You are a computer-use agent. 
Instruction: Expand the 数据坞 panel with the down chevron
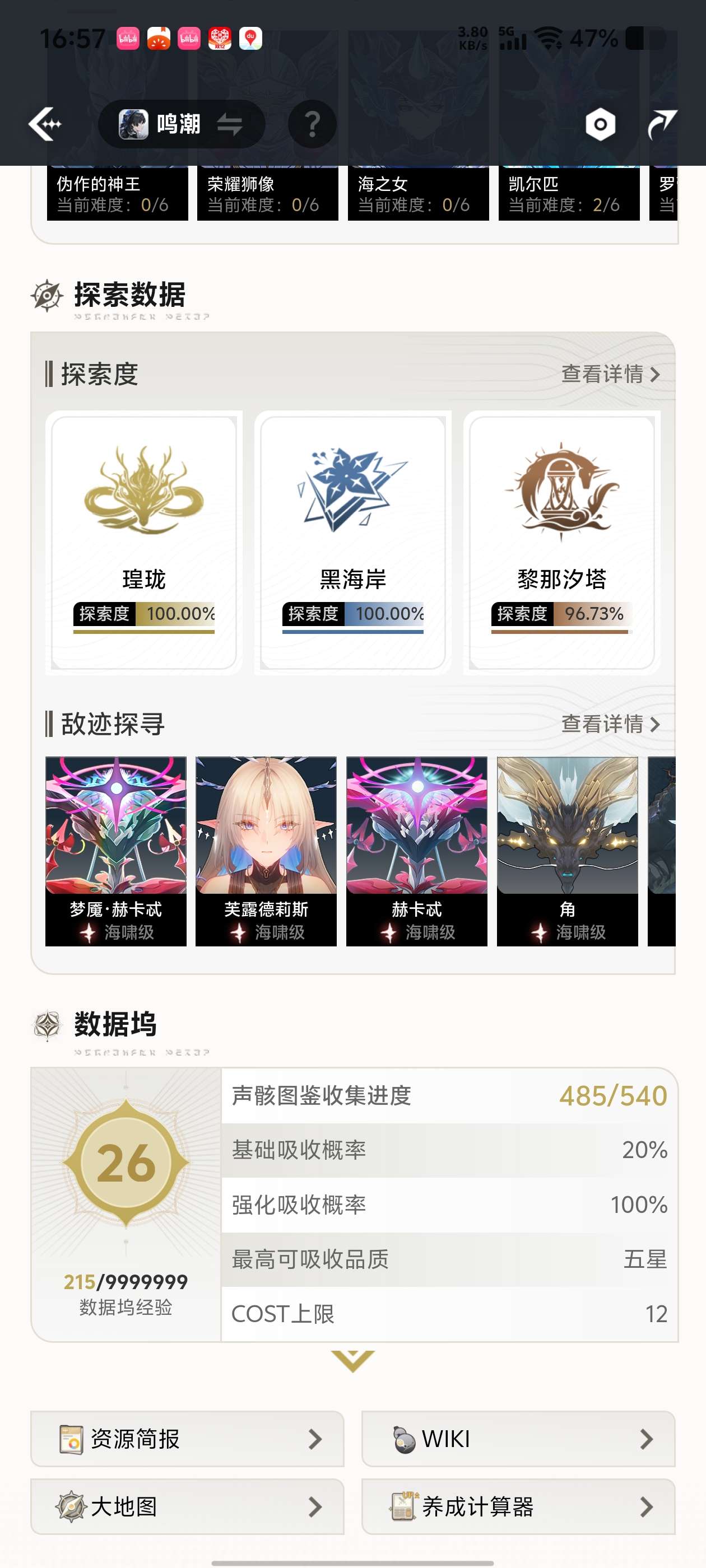[352, 1361]
